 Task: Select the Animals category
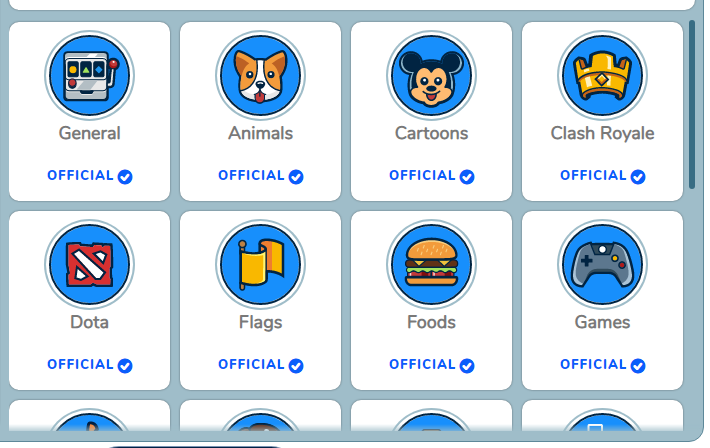[x=260, y=111]
